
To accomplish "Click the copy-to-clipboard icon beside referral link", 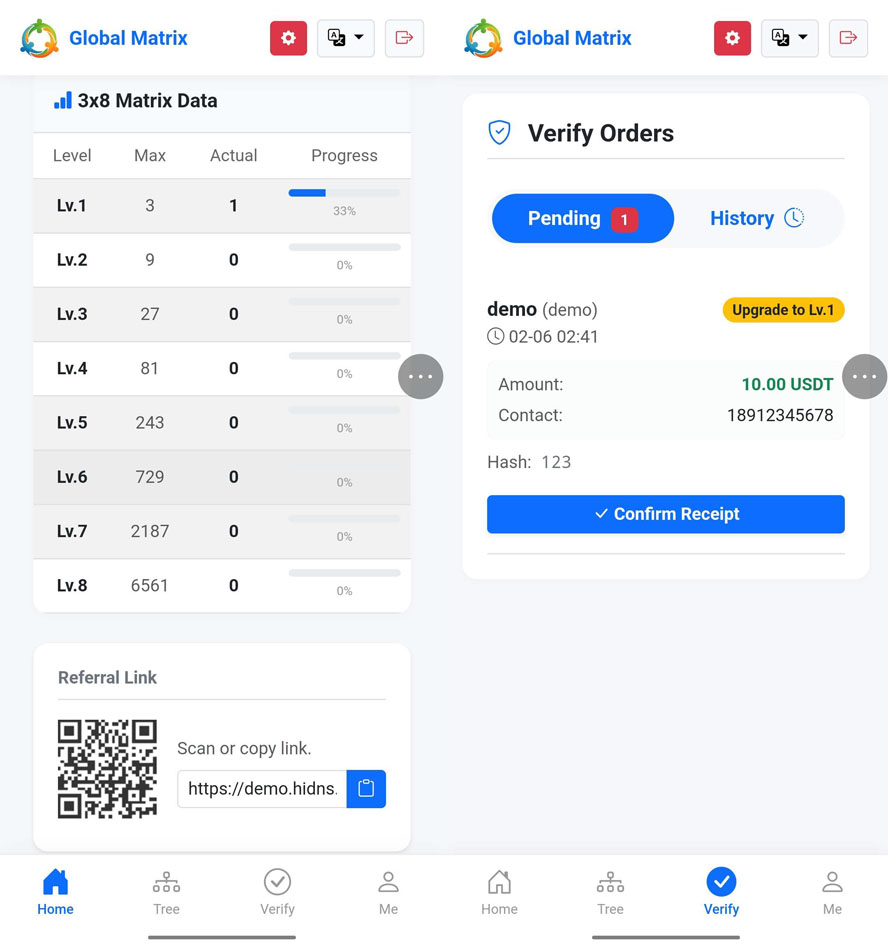I will (x=366, y=789).
